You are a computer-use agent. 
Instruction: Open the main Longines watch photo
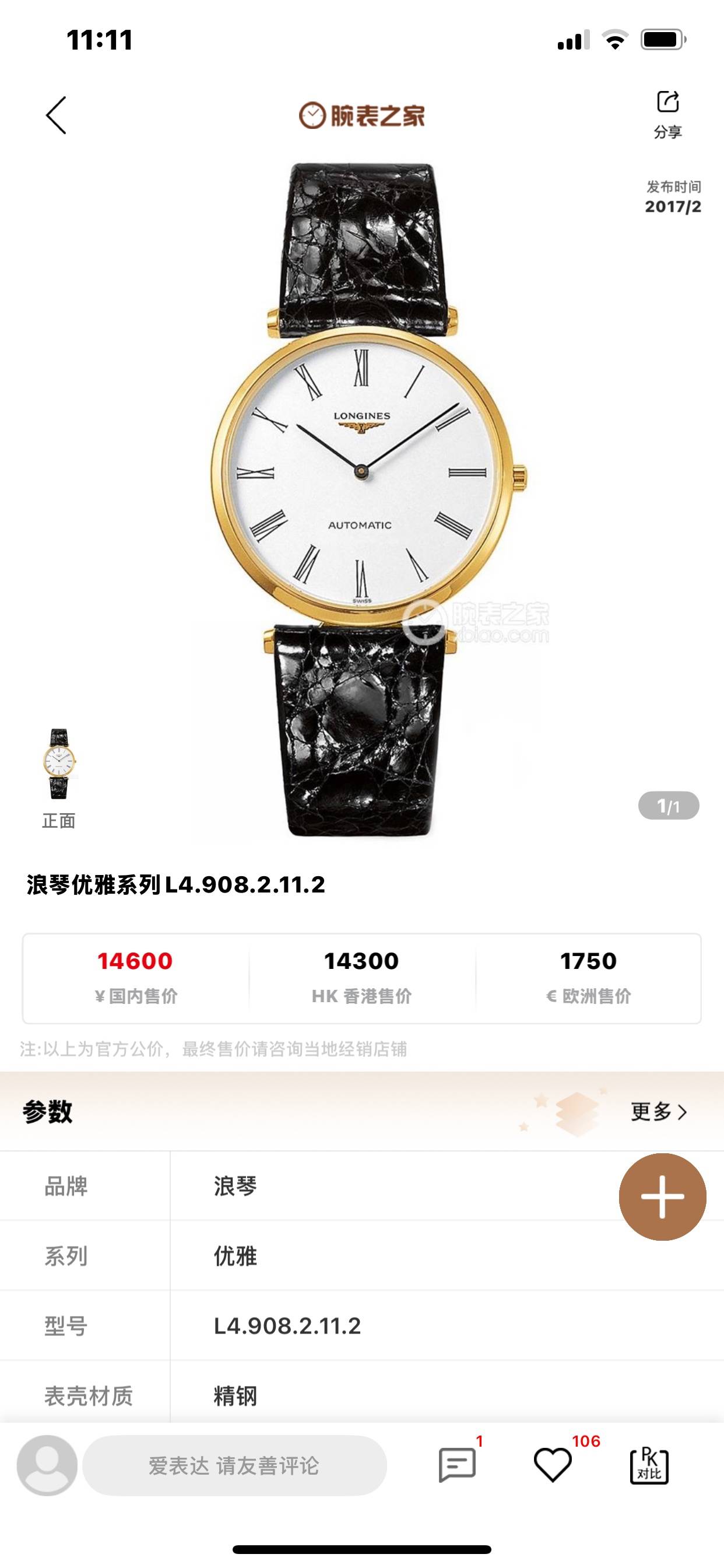tap(362, 499)
